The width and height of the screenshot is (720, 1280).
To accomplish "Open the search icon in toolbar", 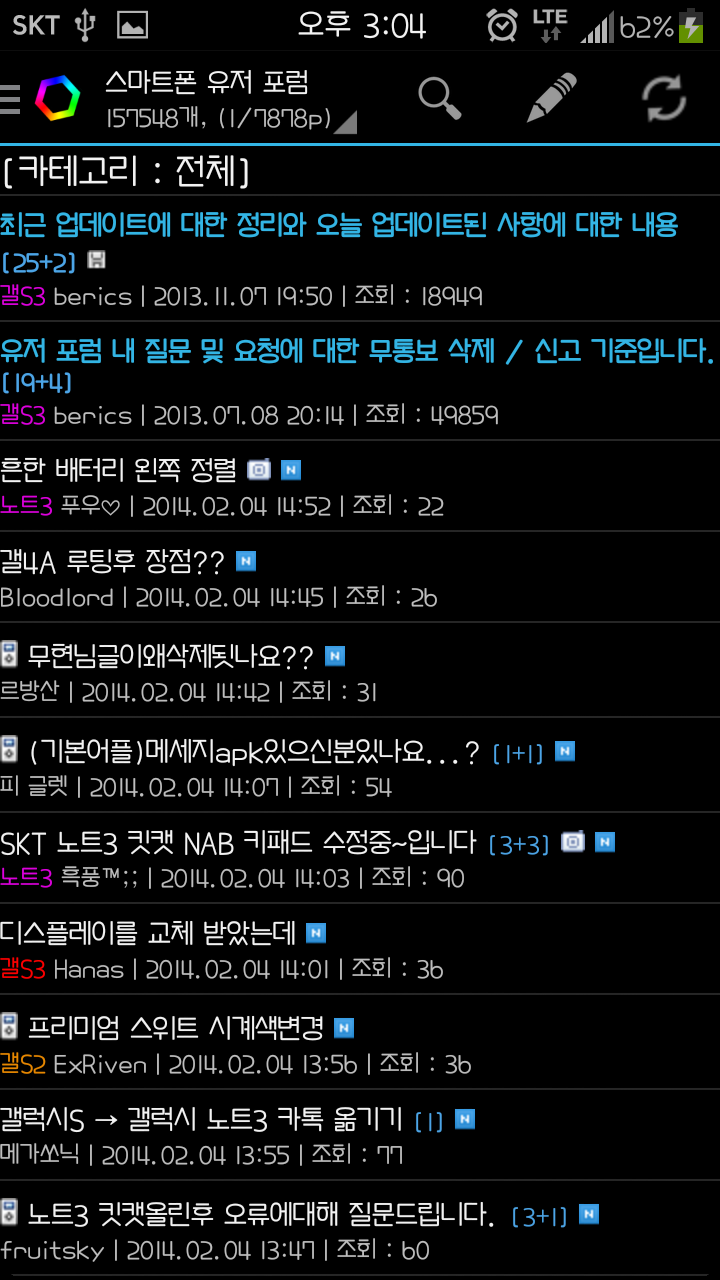I will coord(439,98).
